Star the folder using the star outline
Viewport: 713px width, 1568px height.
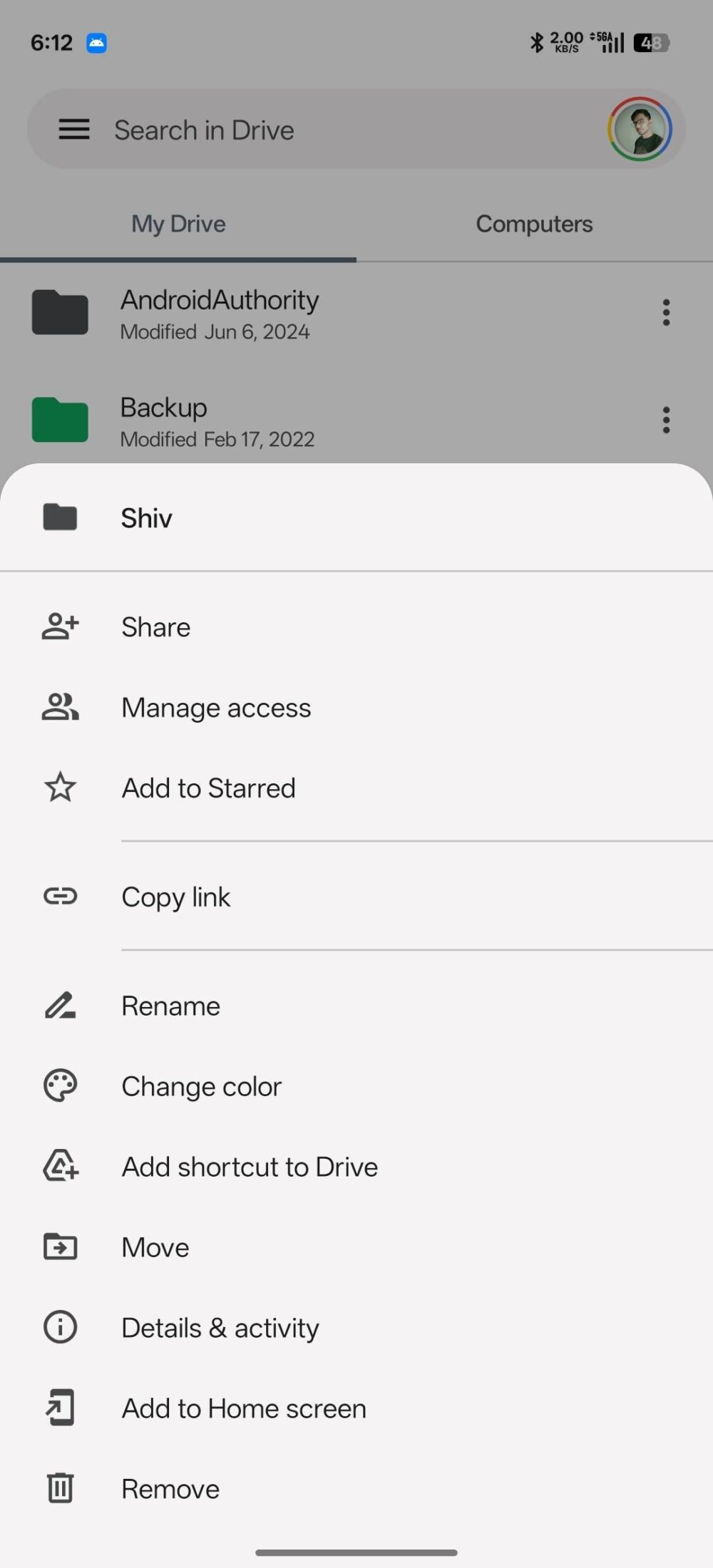[x=60, y=788]
